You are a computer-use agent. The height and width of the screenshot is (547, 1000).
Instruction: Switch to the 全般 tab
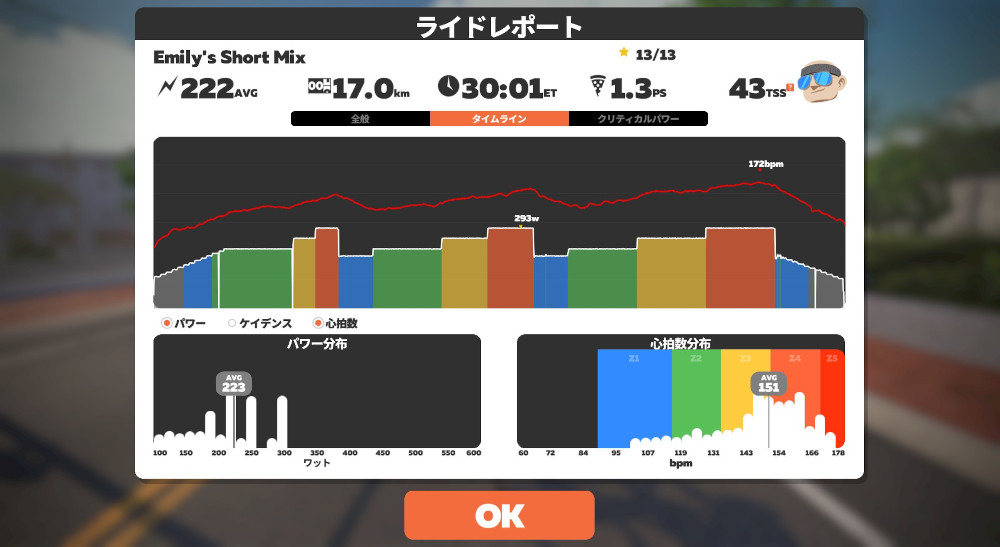click(x=360, y=118)
